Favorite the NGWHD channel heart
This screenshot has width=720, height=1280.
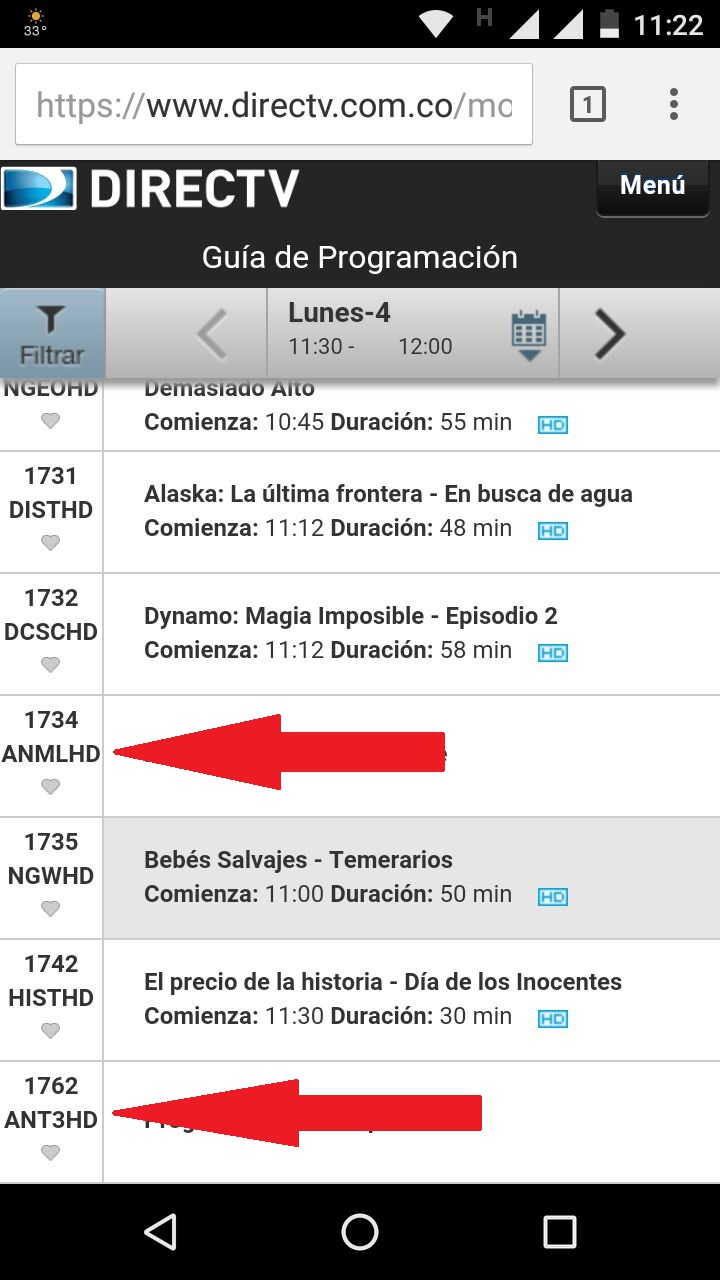click(50, 909)
